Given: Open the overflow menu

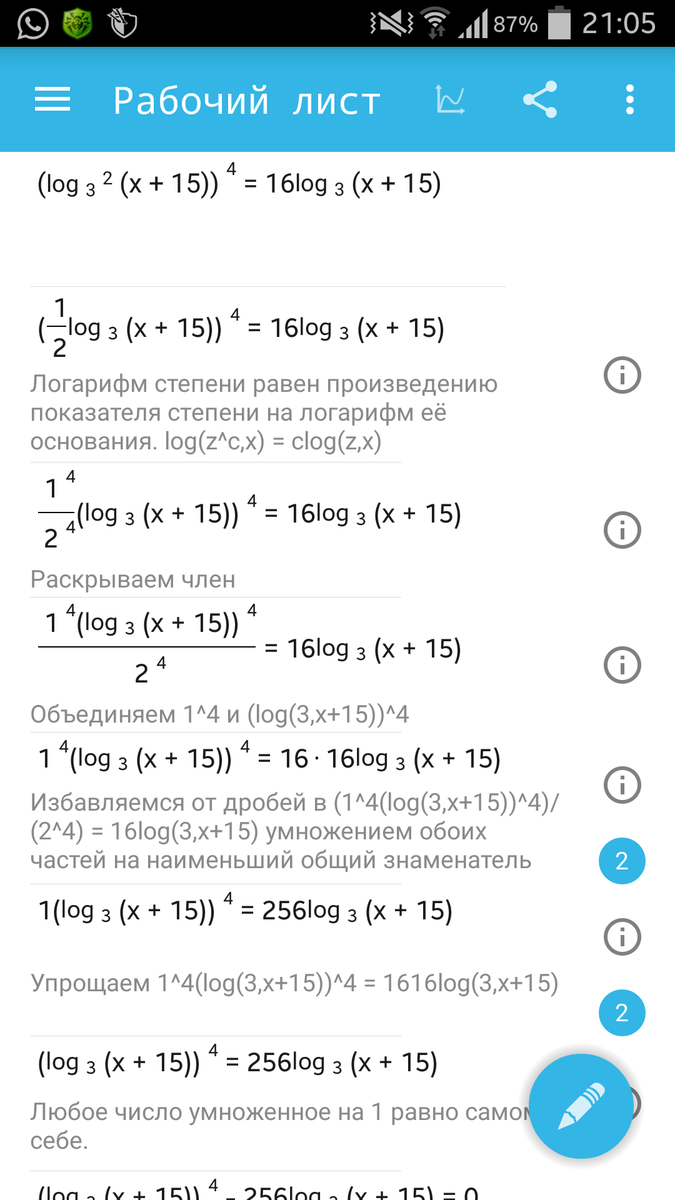Looking at the screenshot, I should point(629,100).
